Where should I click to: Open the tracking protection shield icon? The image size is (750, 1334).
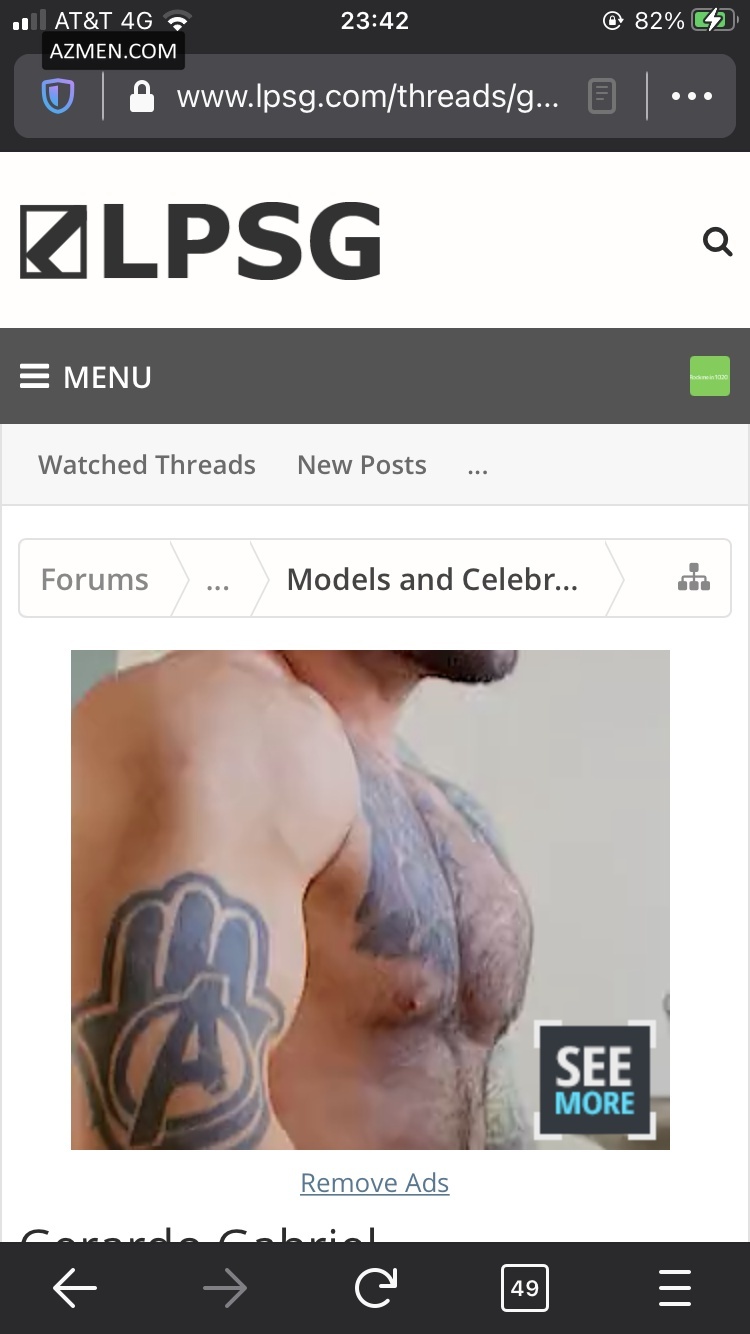[x=58, y=97]
